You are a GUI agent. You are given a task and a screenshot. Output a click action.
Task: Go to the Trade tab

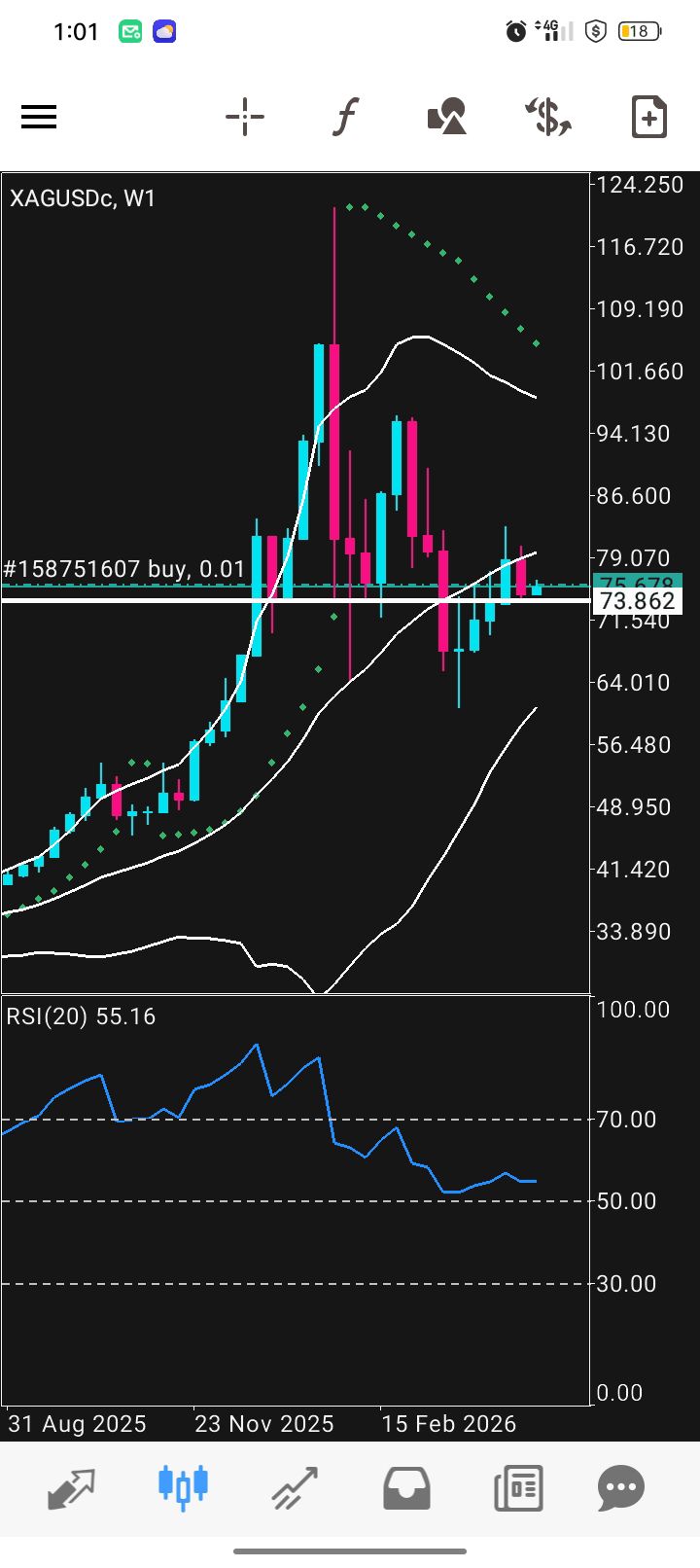pos(295,1487)
